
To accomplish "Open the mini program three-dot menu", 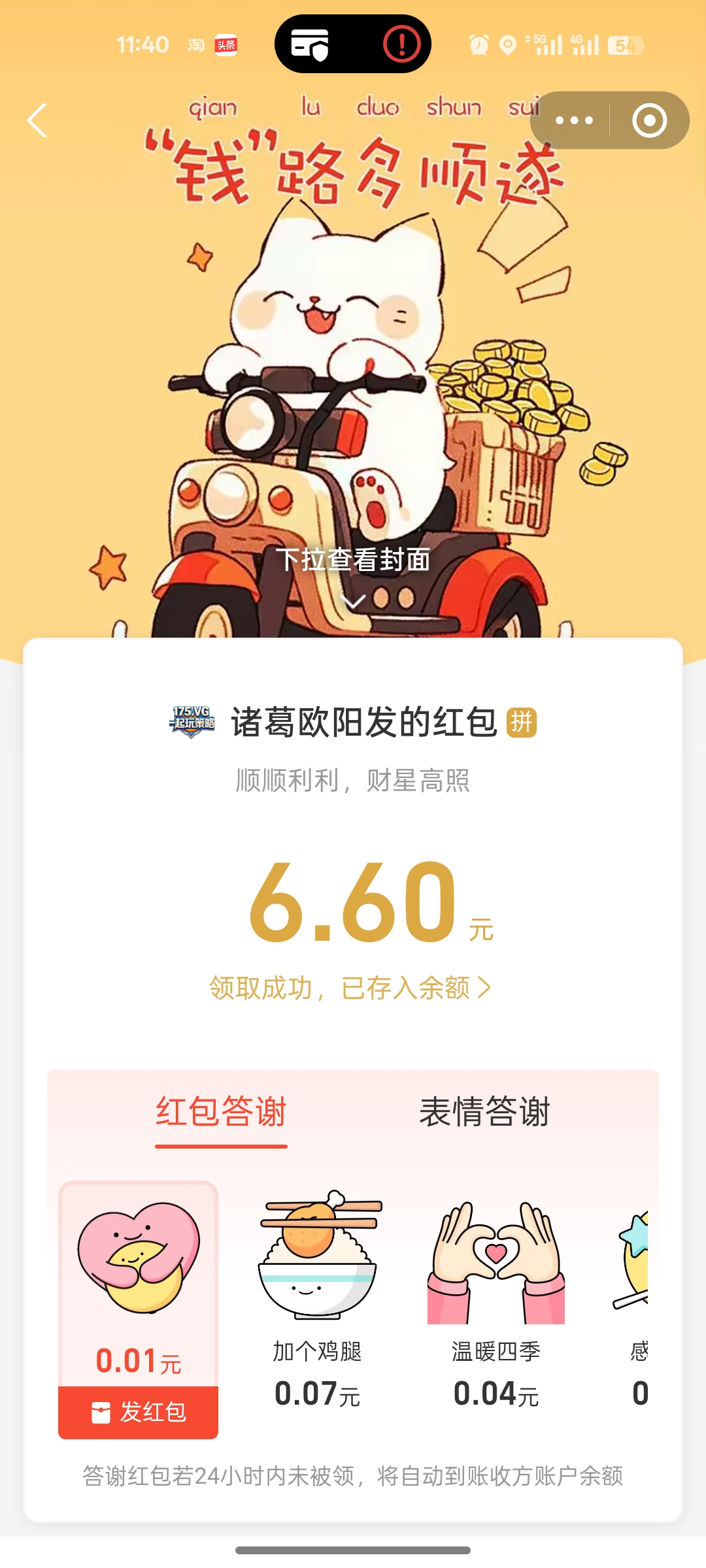I will 574,121.
